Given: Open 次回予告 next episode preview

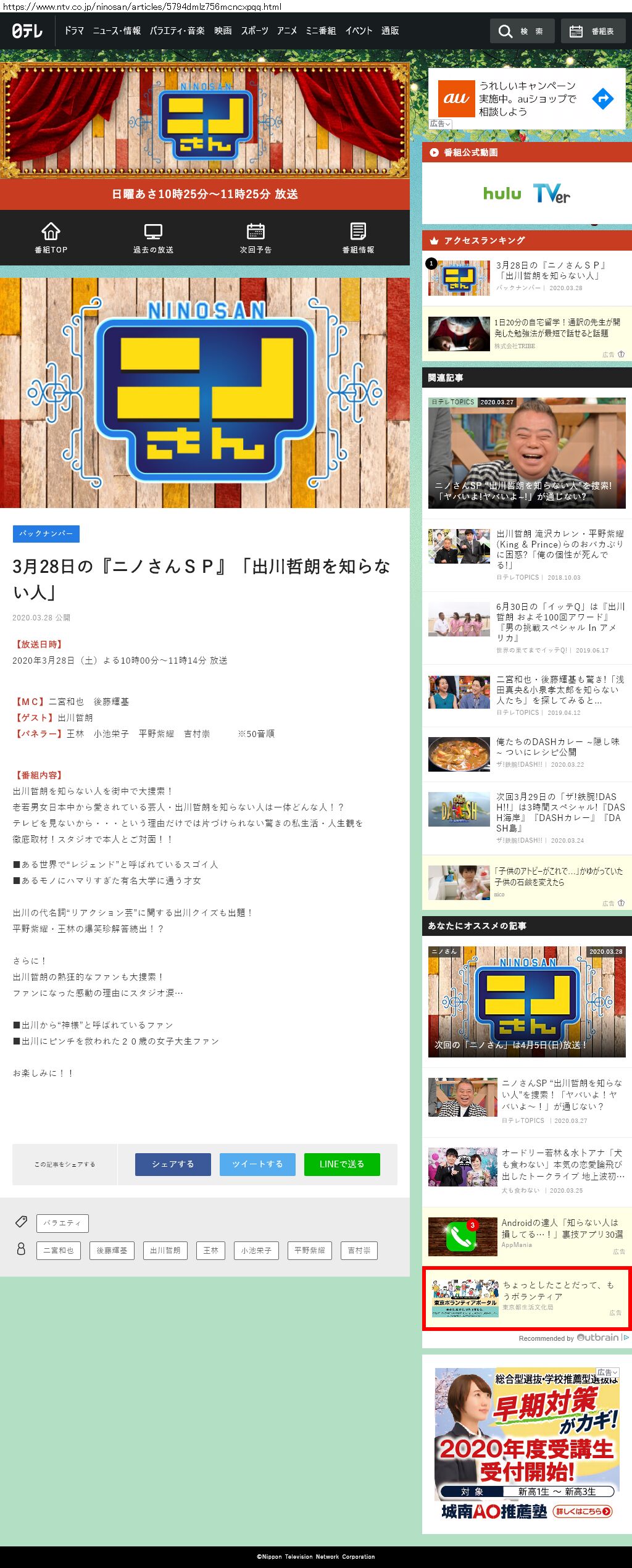Looking at the screenshot, I should pos(256,238).
